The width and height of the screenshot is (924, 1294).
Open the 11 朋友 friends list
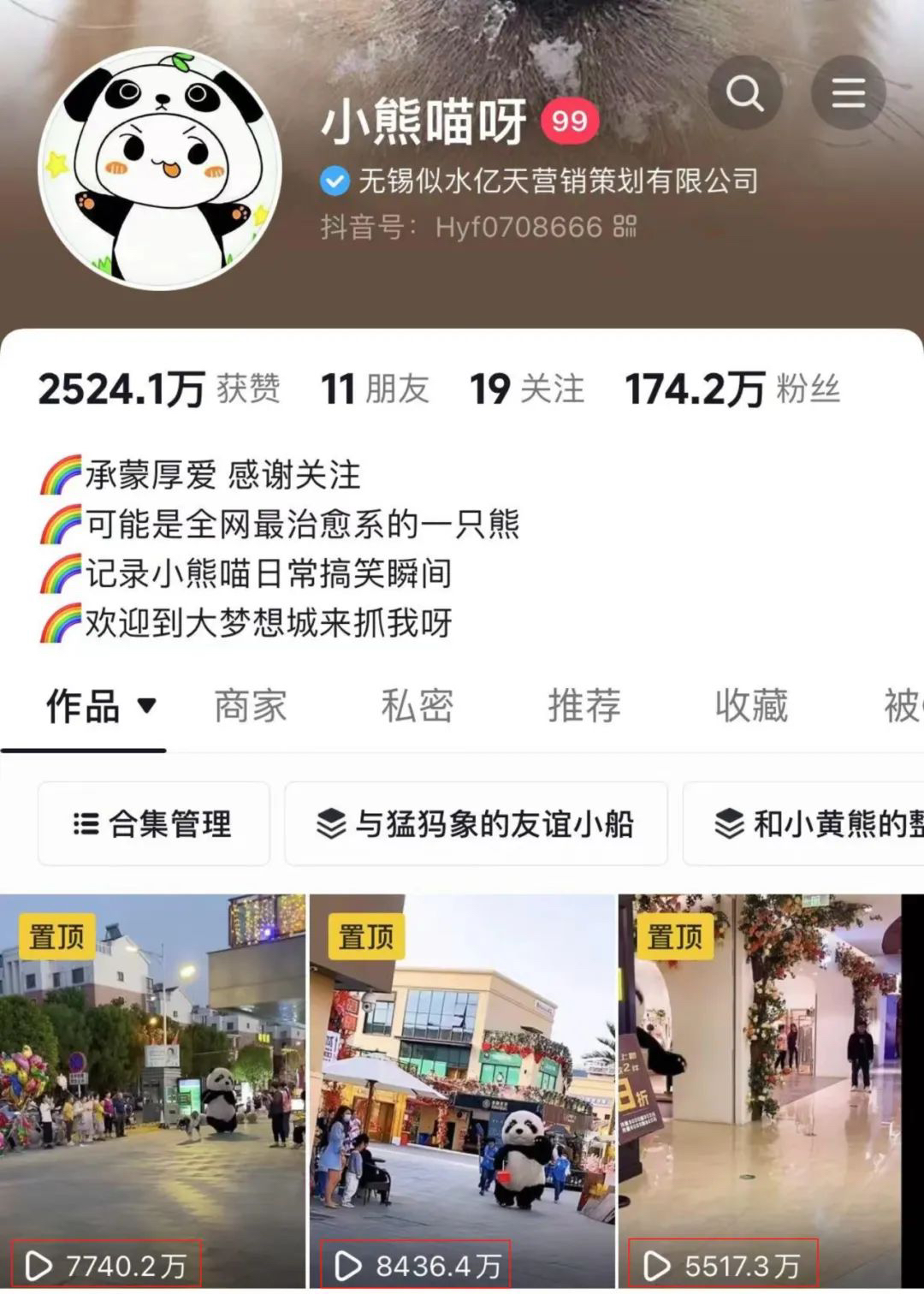375,389
